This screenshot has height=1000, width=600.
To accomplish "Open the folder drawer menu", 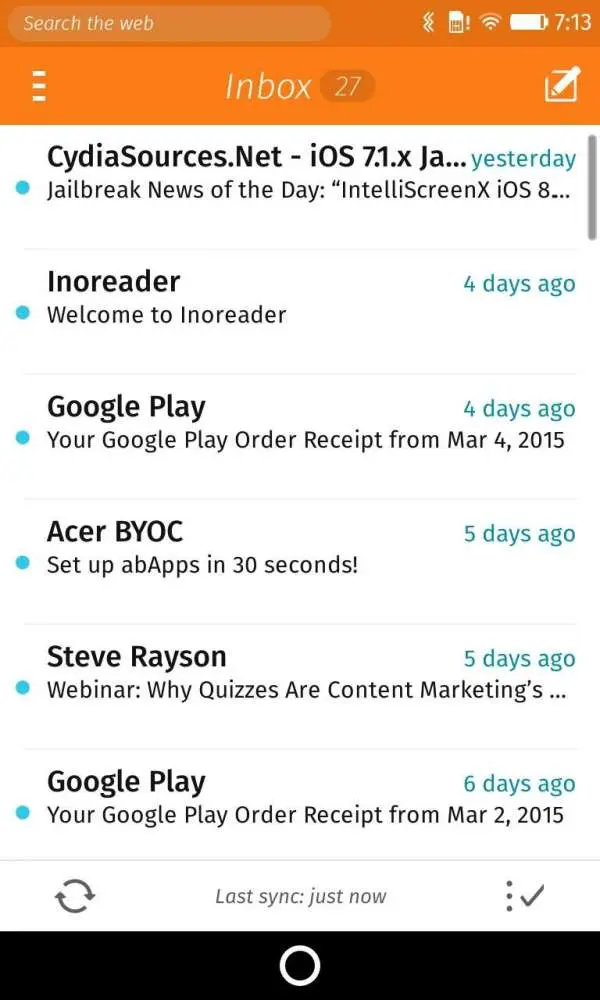I will [x=39, y=86].
